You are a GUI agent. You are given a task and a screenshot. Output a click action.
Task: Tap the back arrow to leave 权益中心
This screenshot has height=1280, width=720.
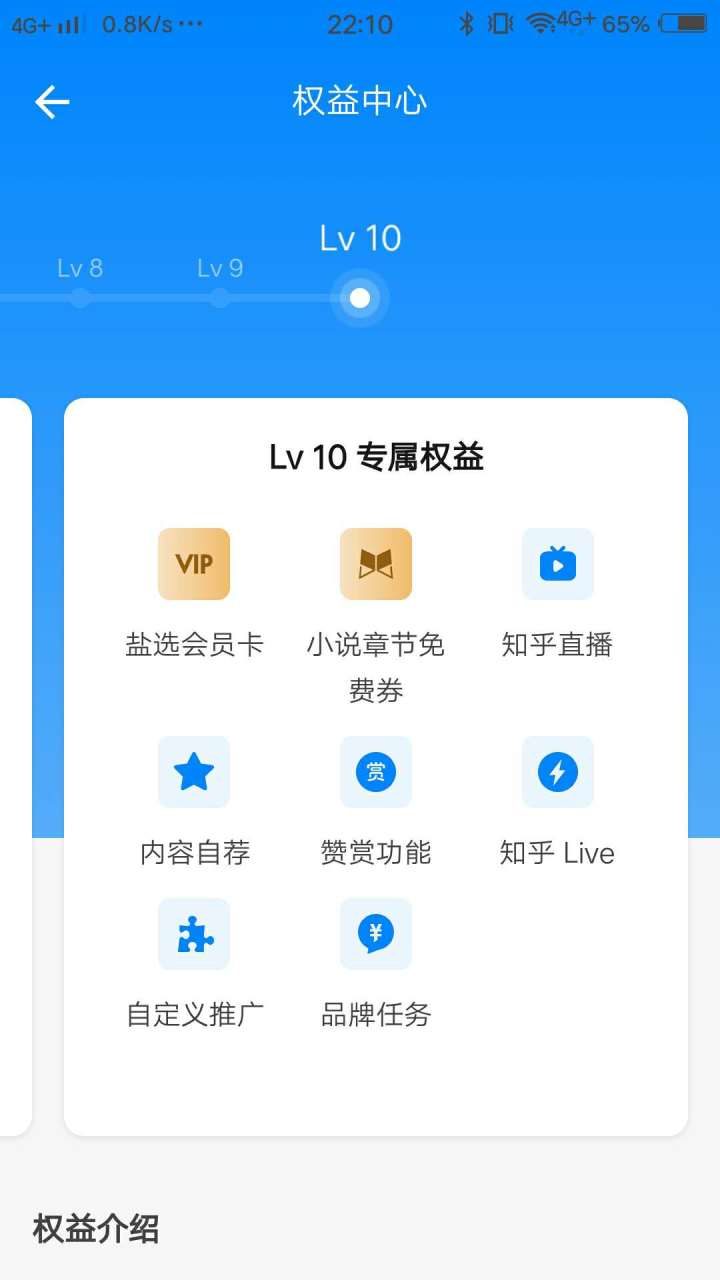click(50, 101)
